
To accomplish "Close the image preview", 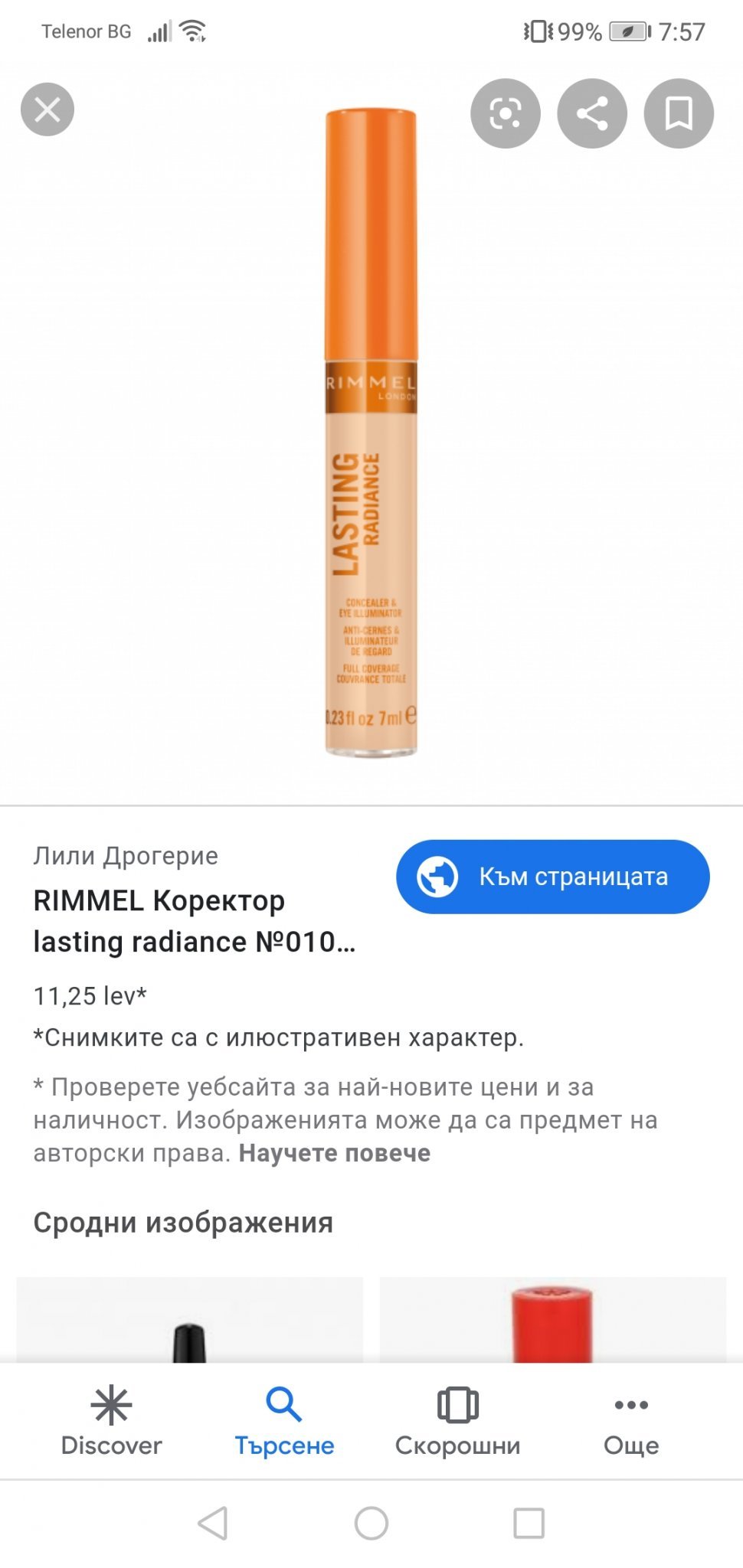I will pyautogui.click(x=47, y=109).
